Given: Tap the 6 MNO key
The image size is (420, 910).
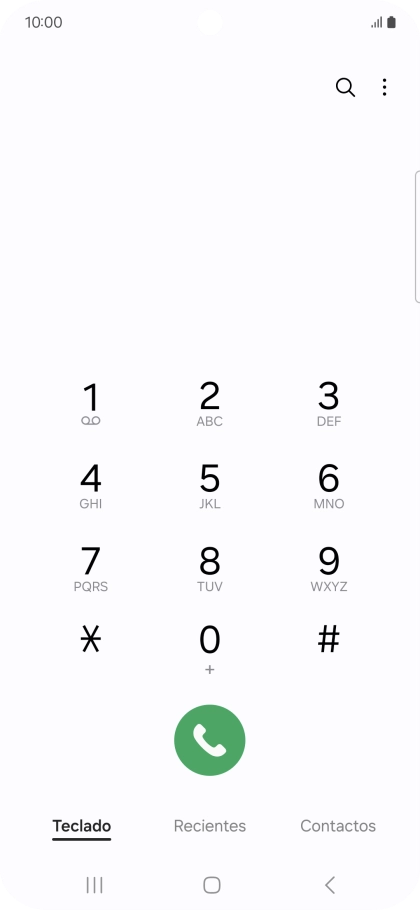Looking at the screenshot, I should (x=328, y=486).
